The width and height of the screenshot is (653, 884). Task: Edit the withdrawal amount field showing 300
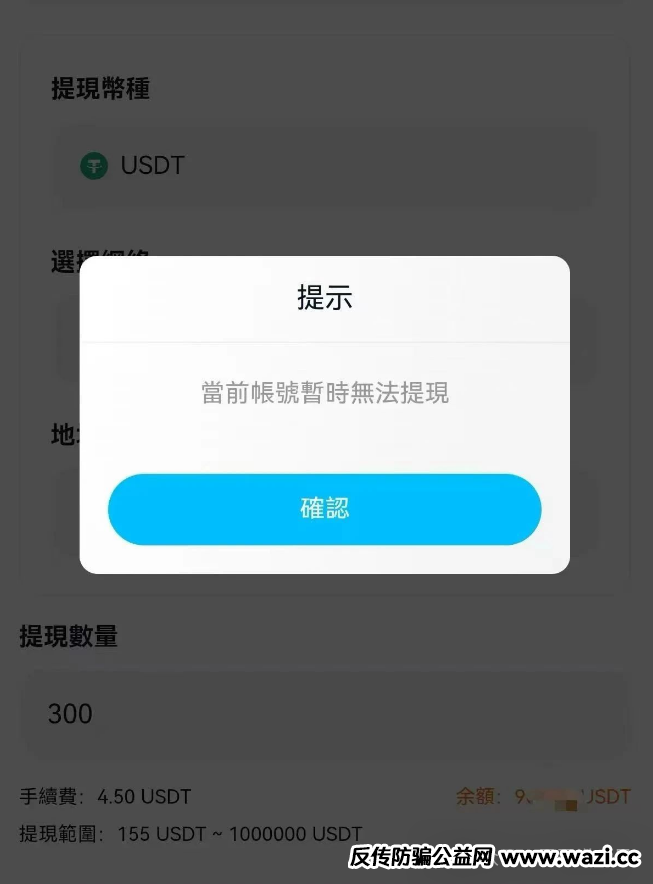pos(324,714)
